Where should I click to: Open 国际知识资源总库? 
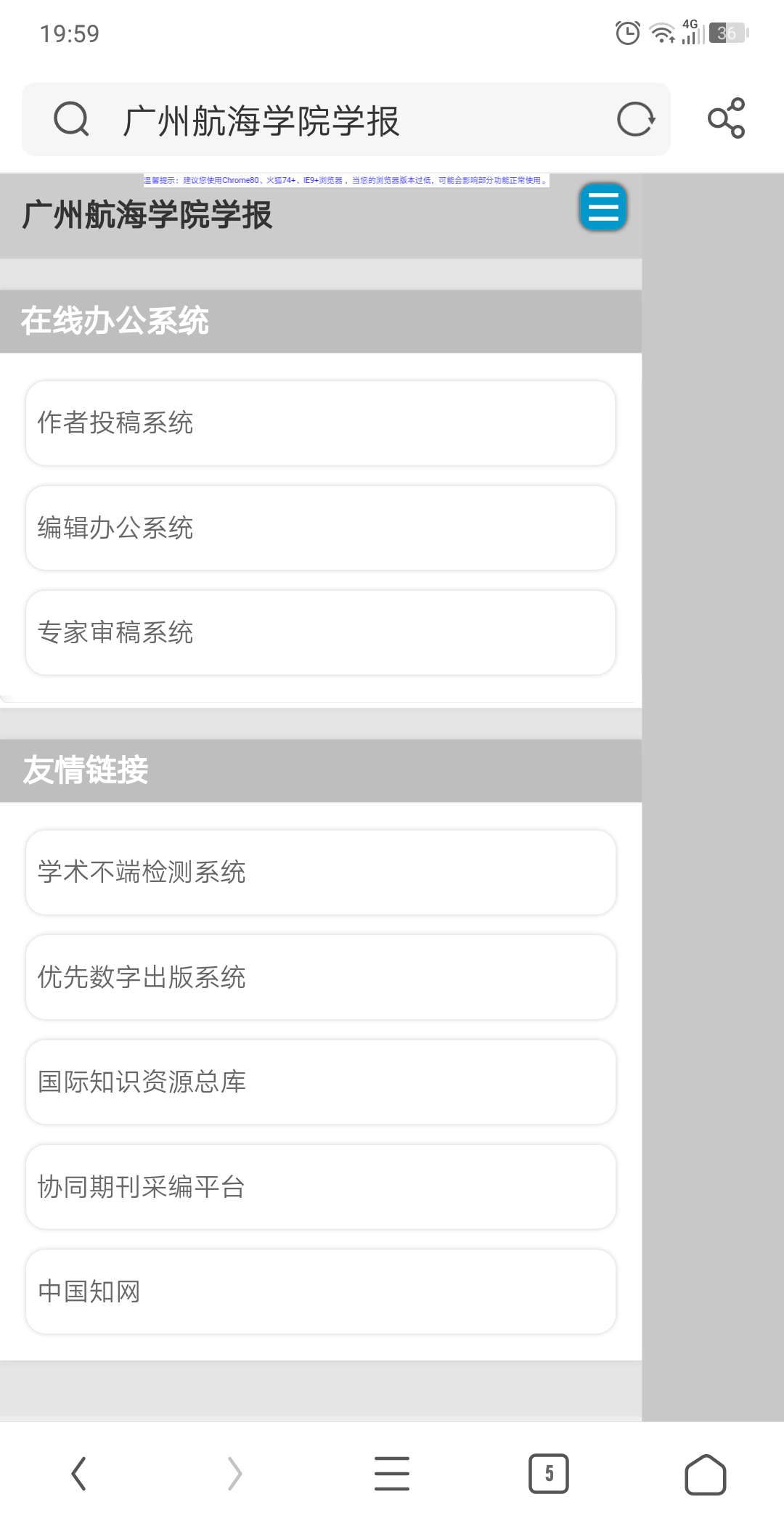(320, 1082)
